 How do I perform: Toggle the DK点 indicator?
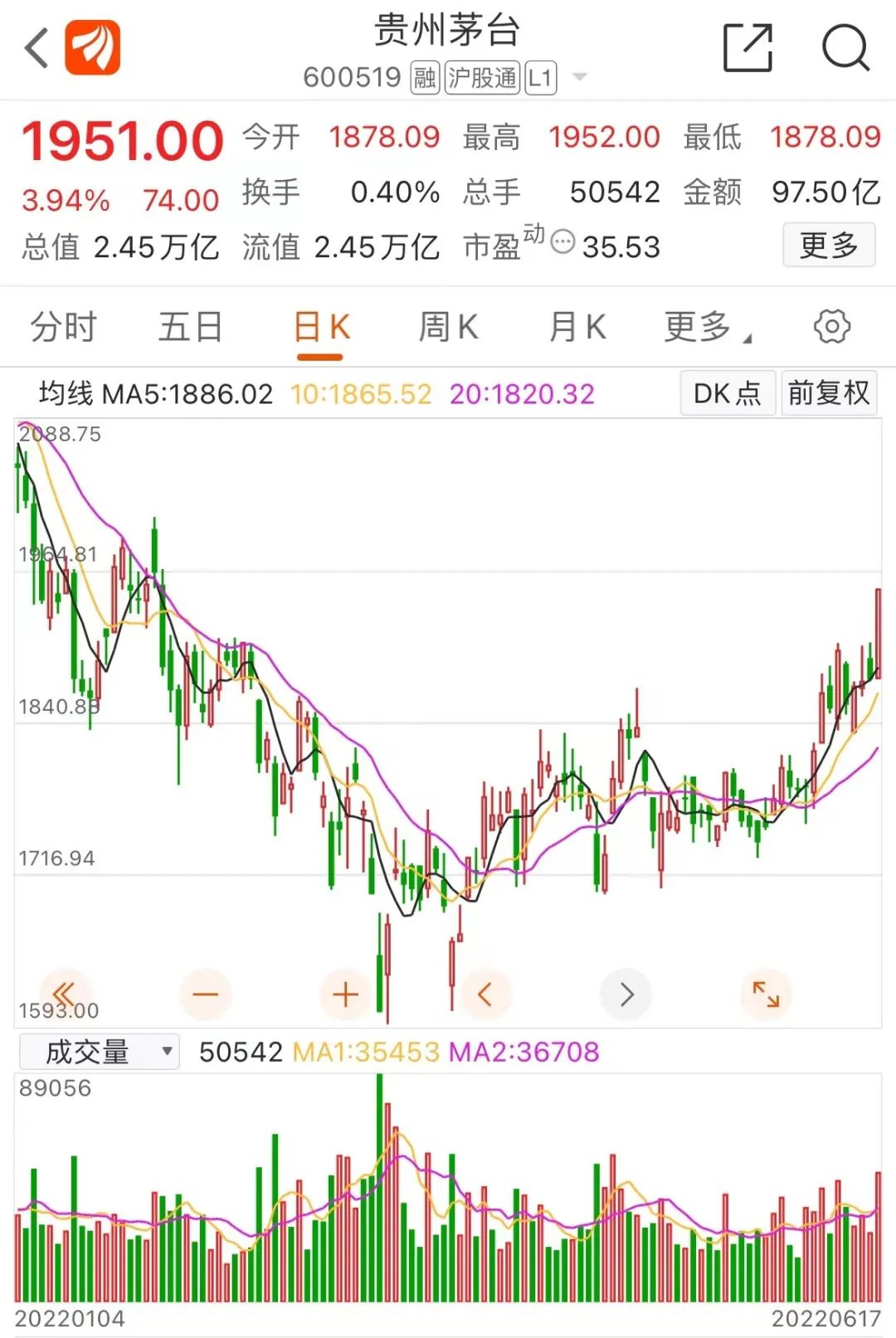(x=728, y=393)
